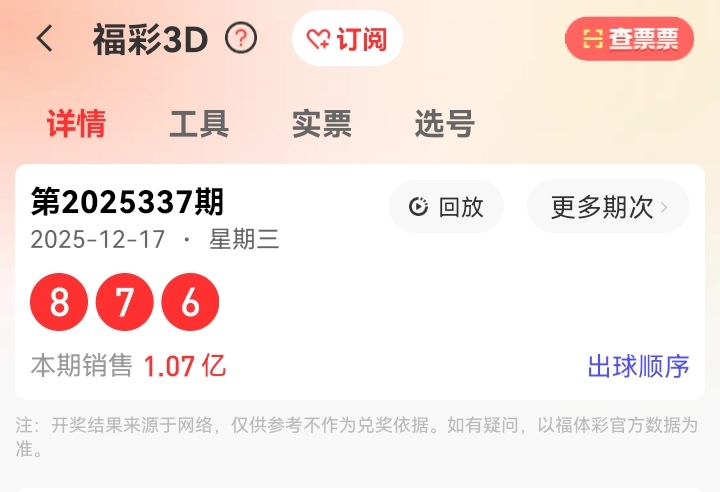Open the 选号 tab

(444, 124)
